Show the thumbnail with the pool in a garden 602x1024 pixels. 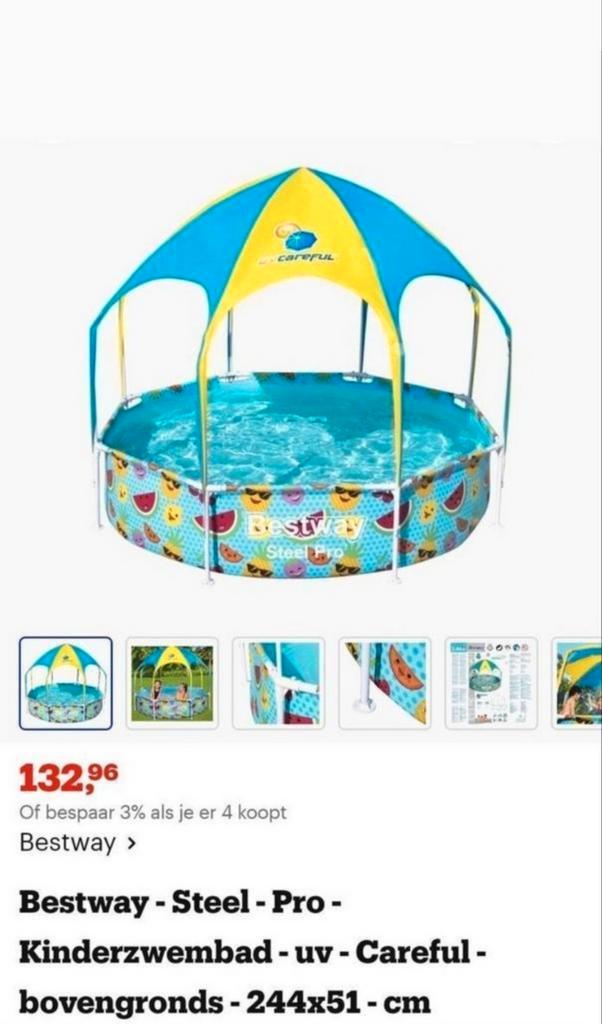[172, 683]
